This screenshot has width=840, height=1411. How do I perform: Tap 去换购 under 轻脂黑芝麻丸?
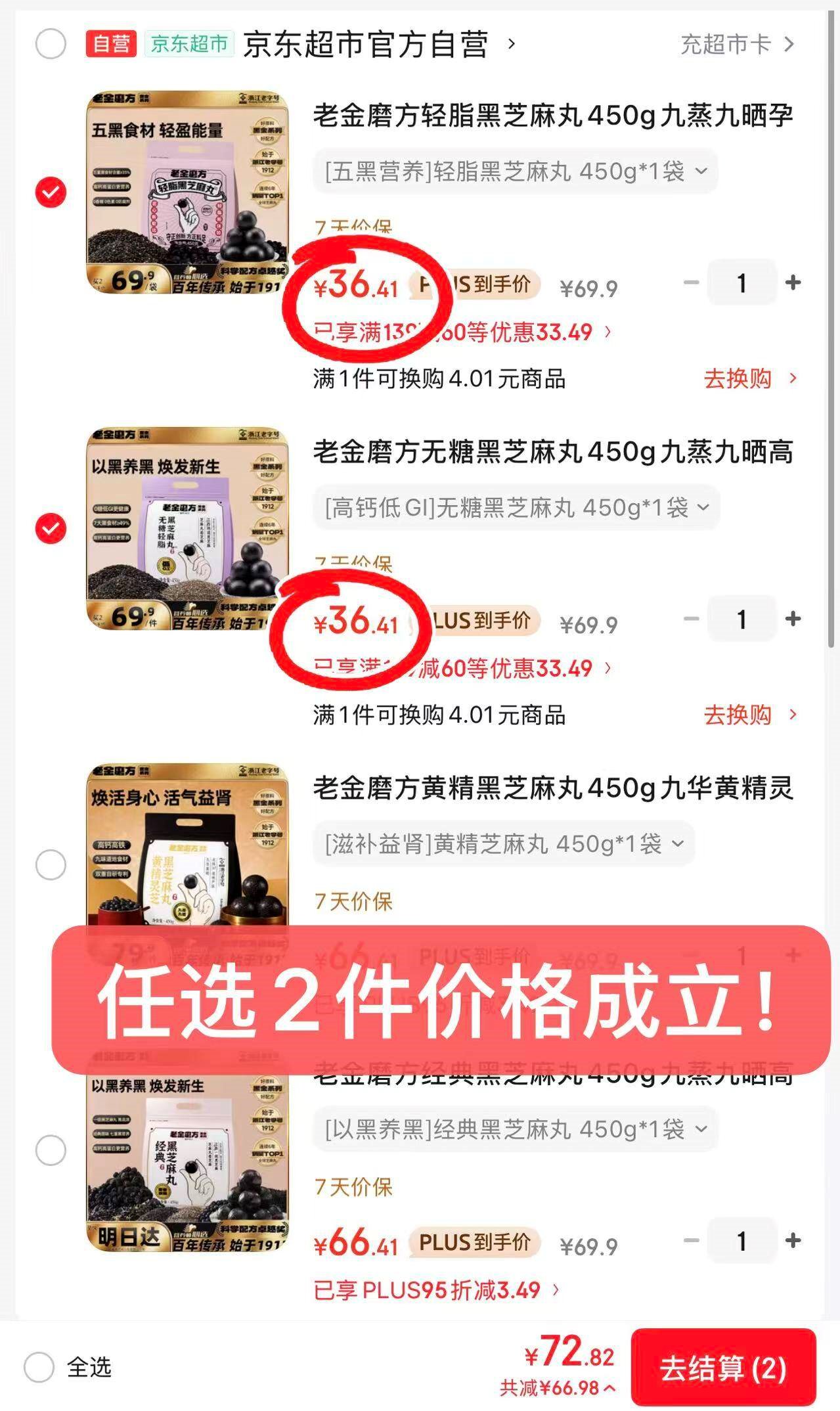point(749,378)
